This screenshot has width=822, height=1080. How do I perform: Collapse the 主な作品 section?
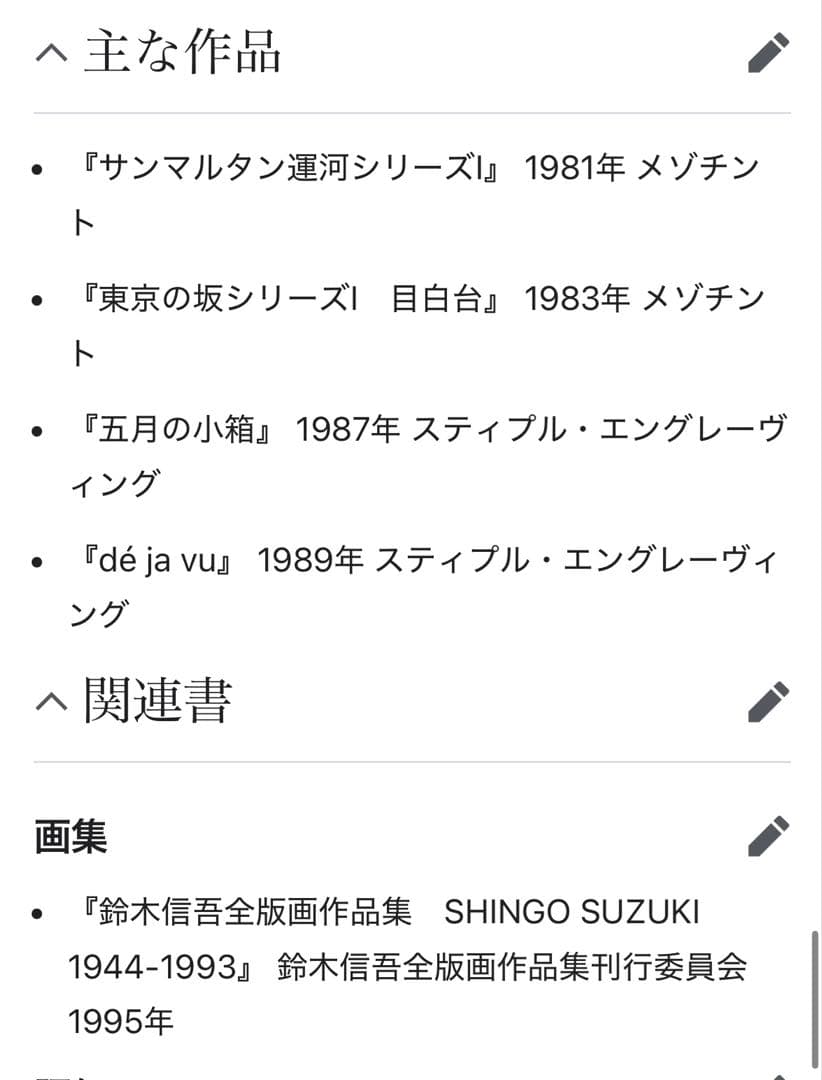53,53
